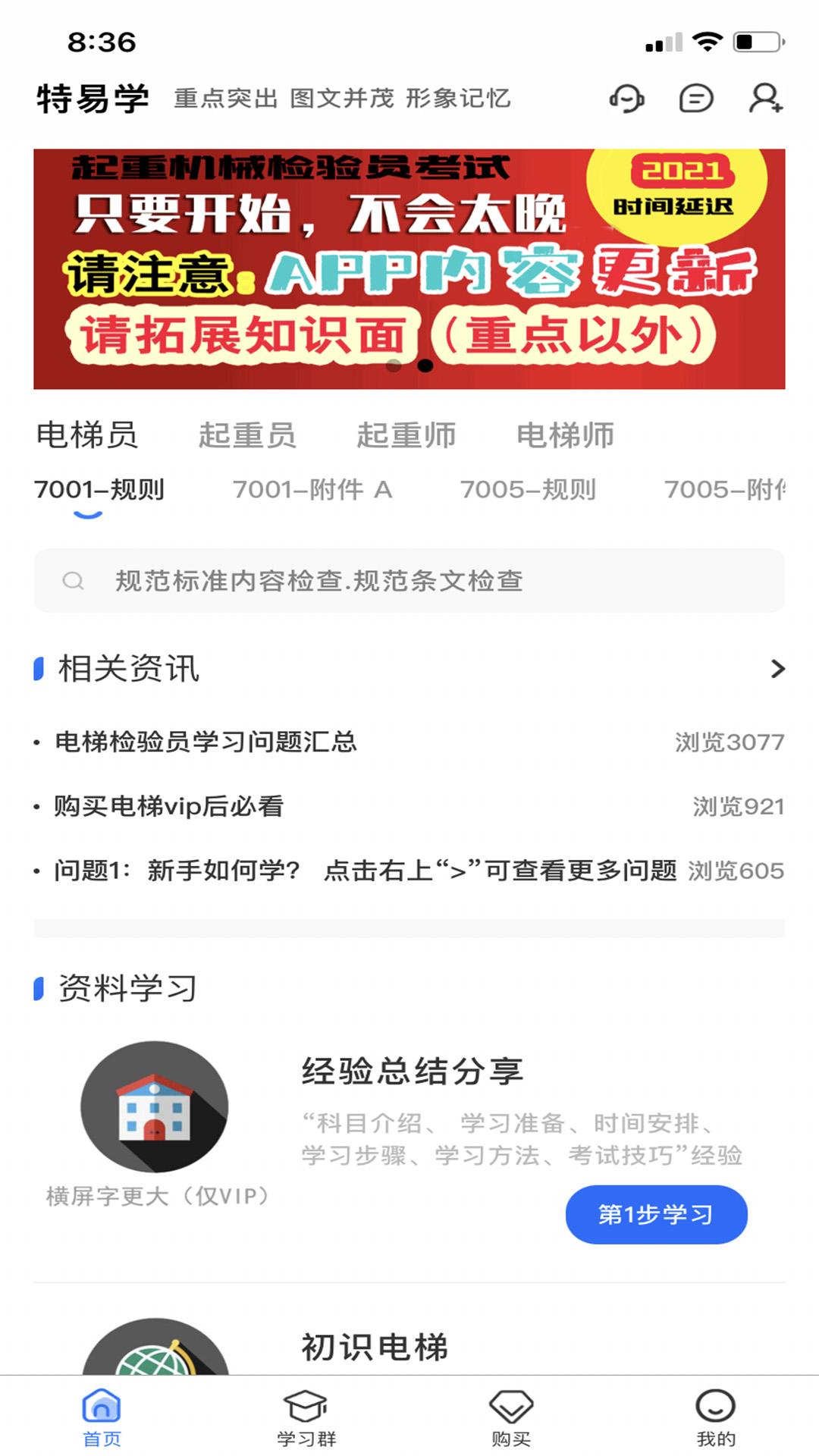The height and width of the screenshot is (1456, 819).
Task: Open the 购买电梯vip后必看 article
Action: pos(168,807)
